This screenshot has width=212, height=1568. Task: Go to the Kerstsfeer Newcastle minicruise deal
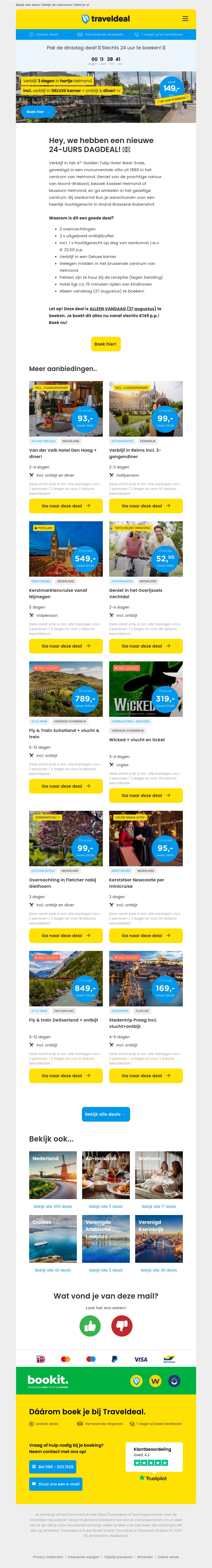pyautogui.click(x=146, y=936)
